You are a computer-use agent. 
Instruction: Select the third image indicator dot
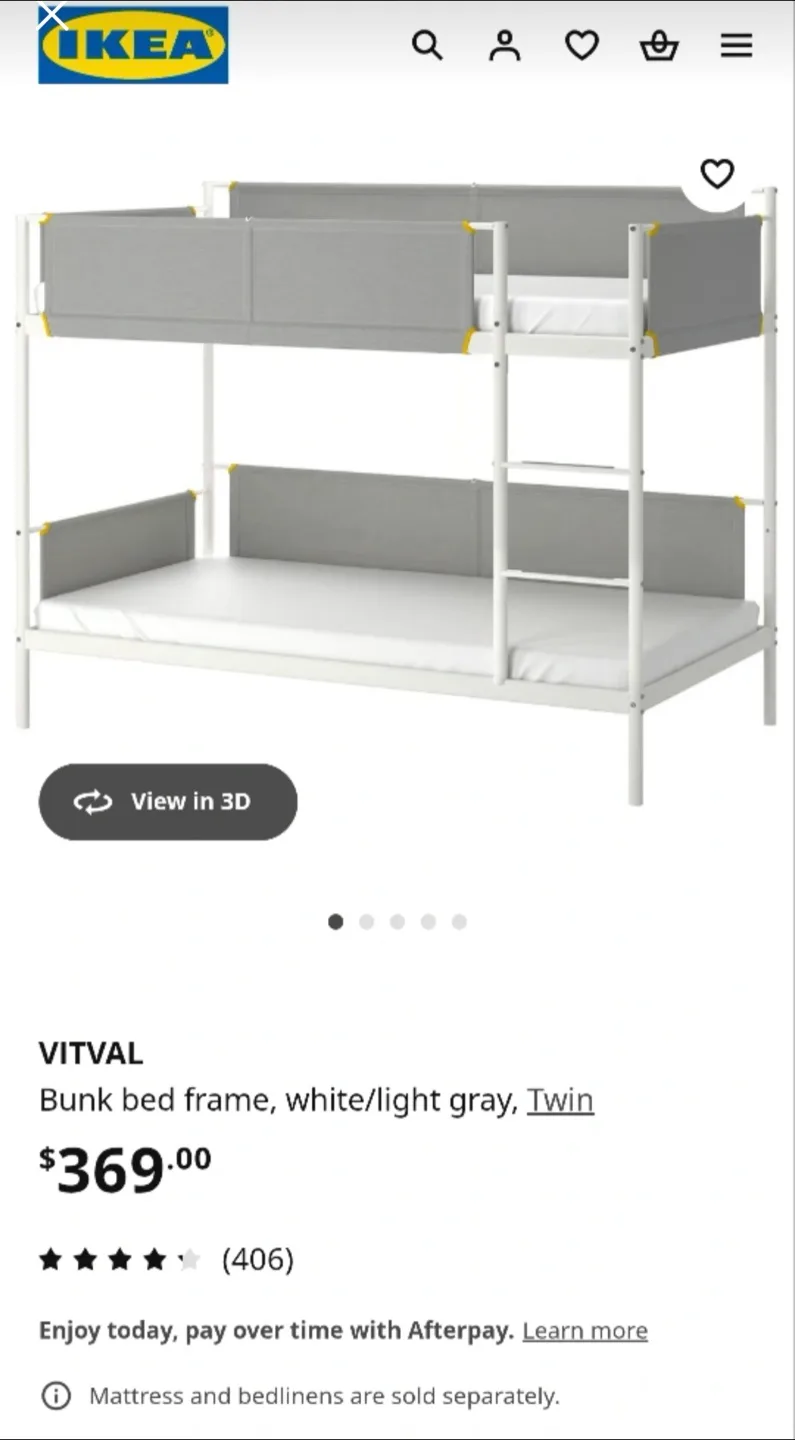[x=398, y=922]
